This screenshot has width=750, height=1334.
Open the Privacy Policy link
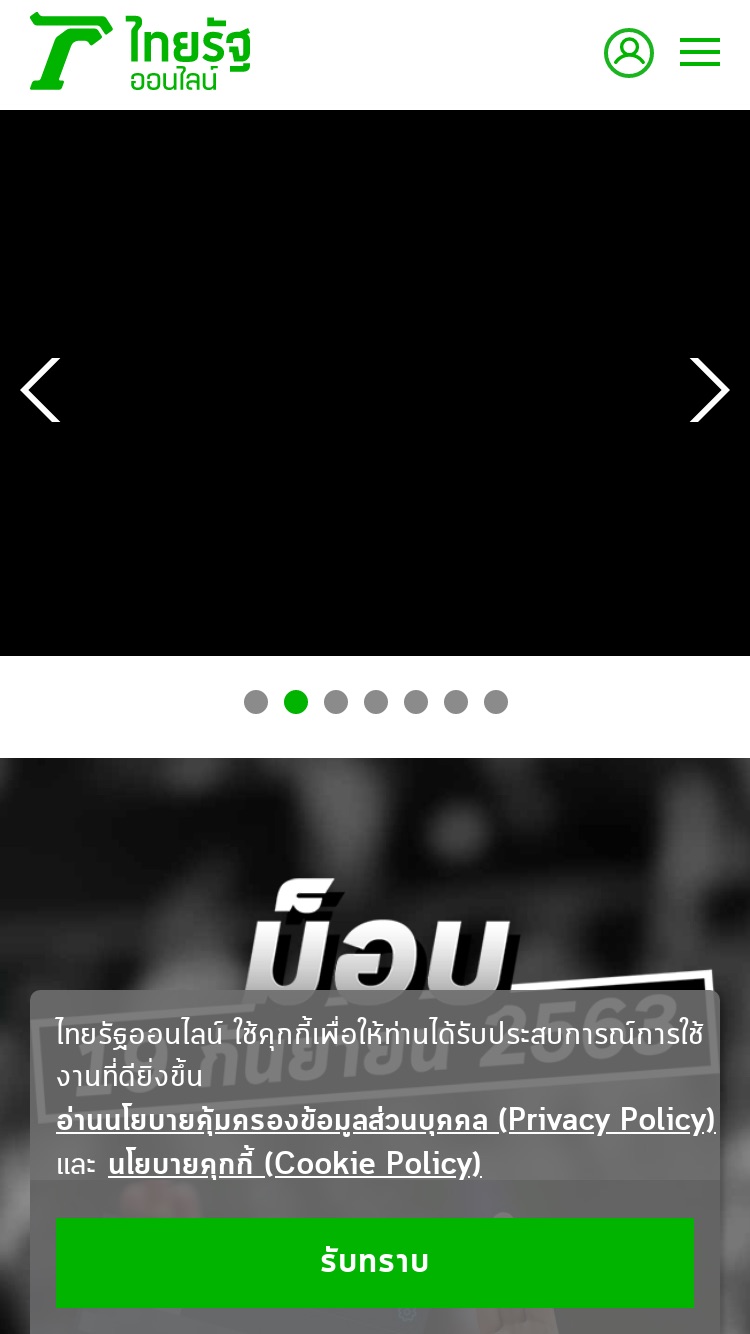pos(386,1120)
